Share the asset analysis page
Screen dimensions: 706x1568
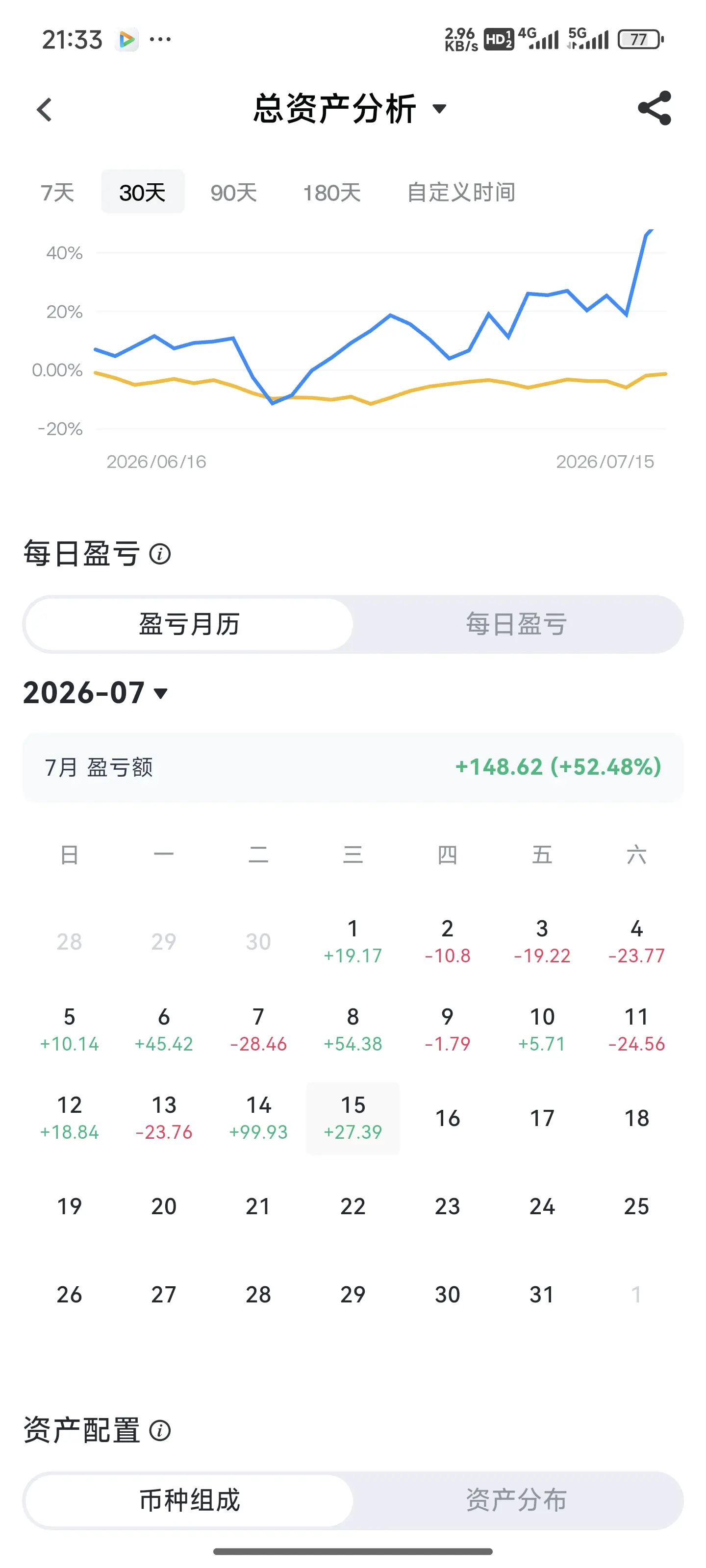coord(654,108)
